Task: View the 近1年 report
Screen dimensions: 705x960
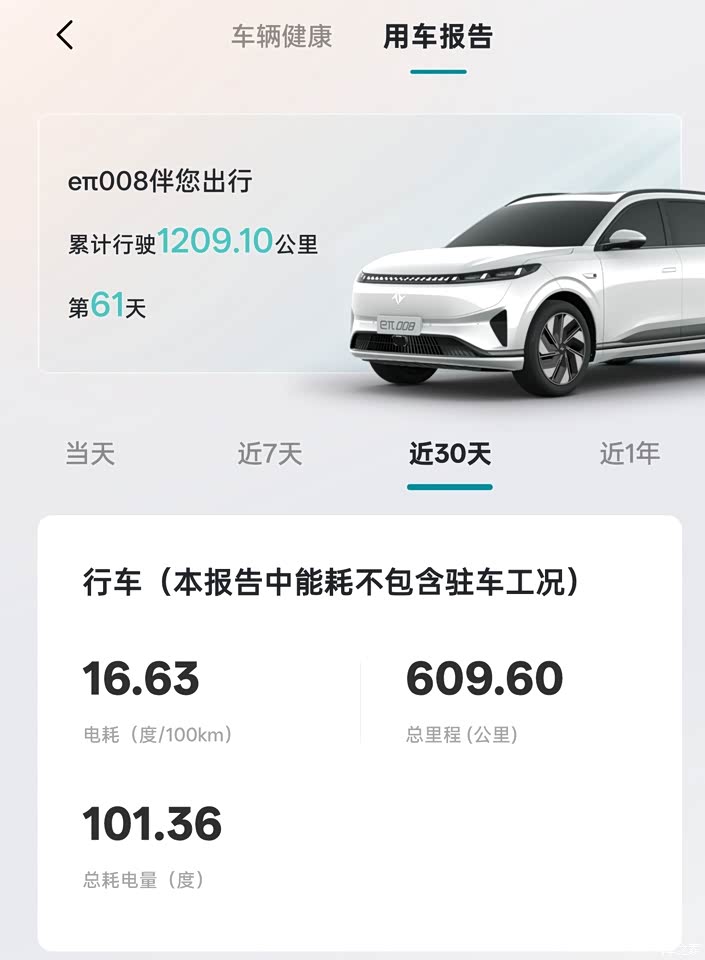Action: (x=630, y=454)
